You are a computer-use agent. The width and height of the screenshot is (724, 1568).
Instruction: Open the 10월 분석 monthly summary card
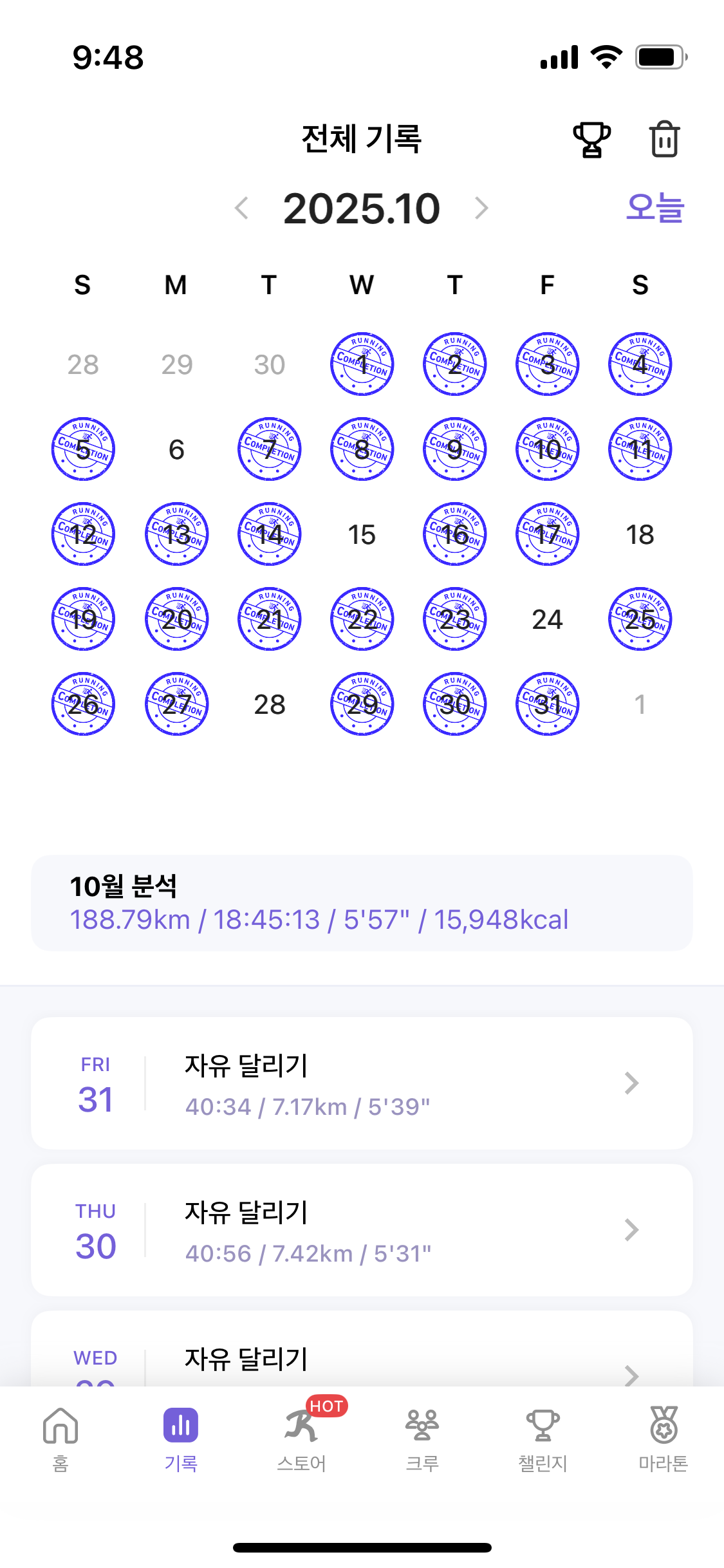362,903
